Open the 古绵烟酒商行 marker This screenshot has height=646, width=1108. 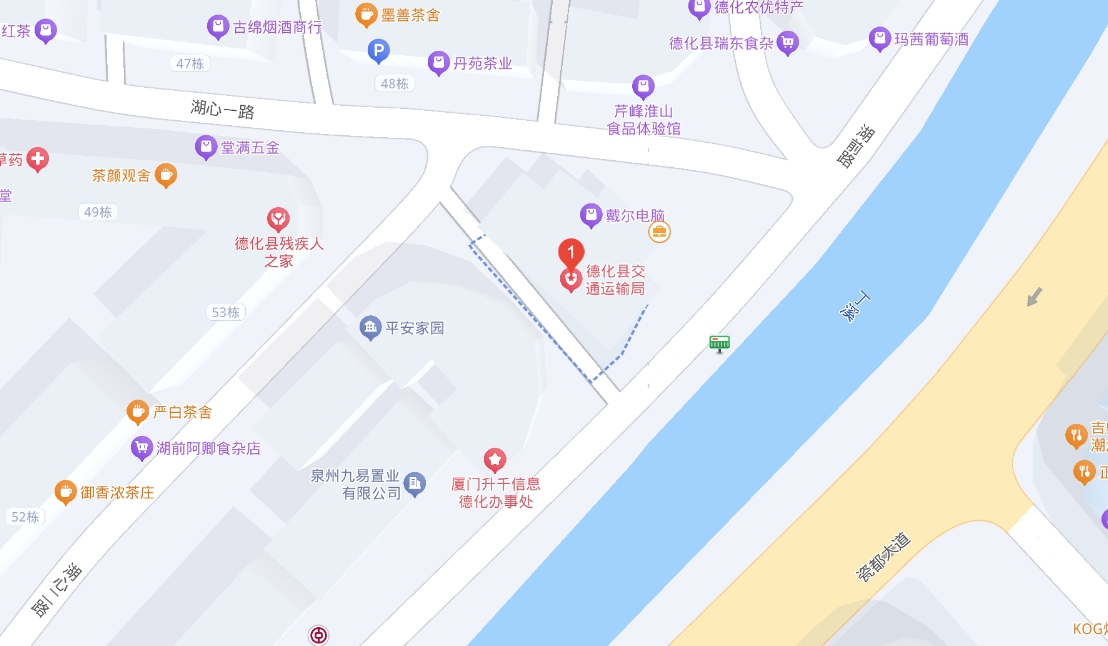click(218, 27)
